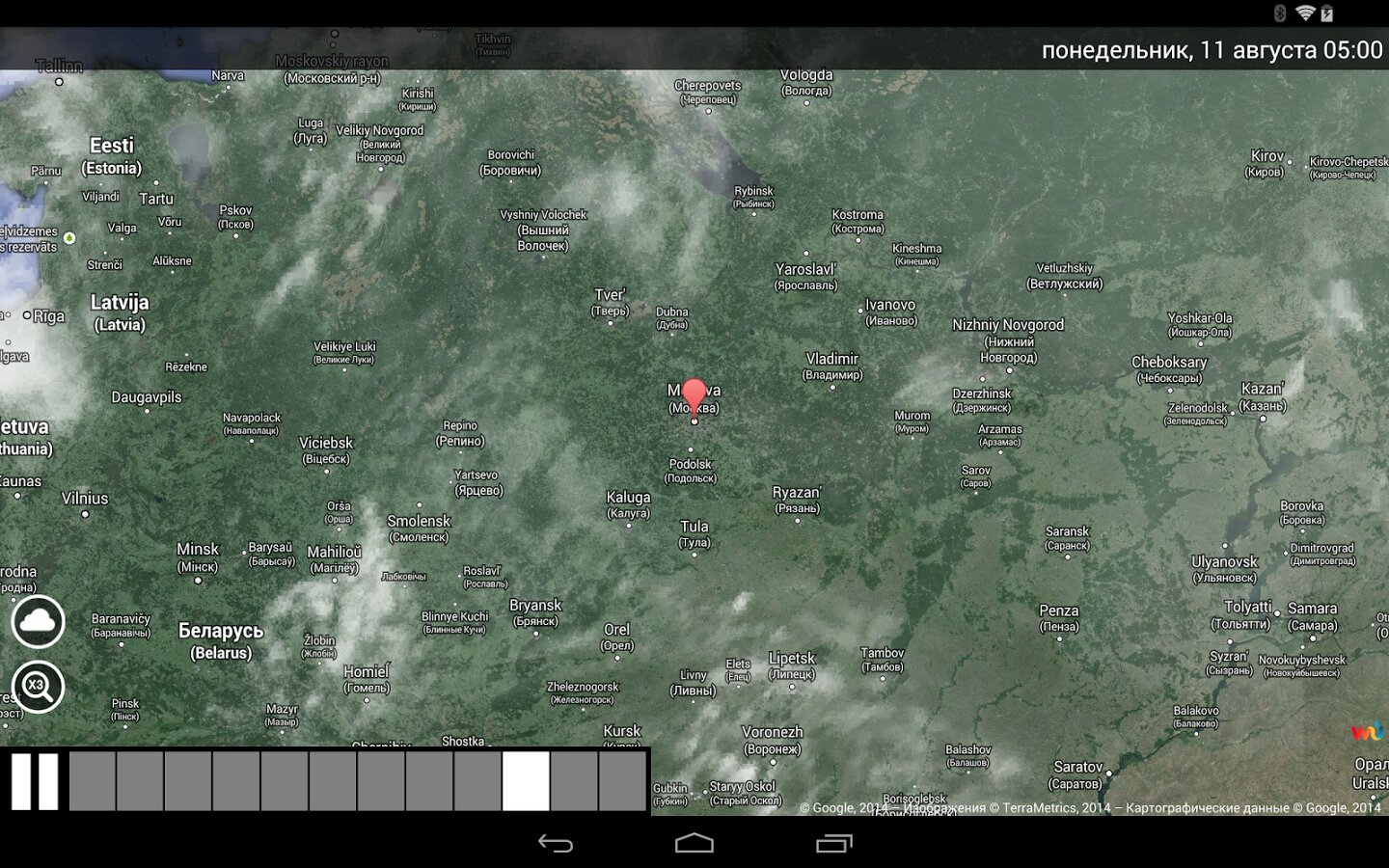Pause the cloud animation playback
The width and height of the screenshot is (1389, 868).
coord(35,781)
